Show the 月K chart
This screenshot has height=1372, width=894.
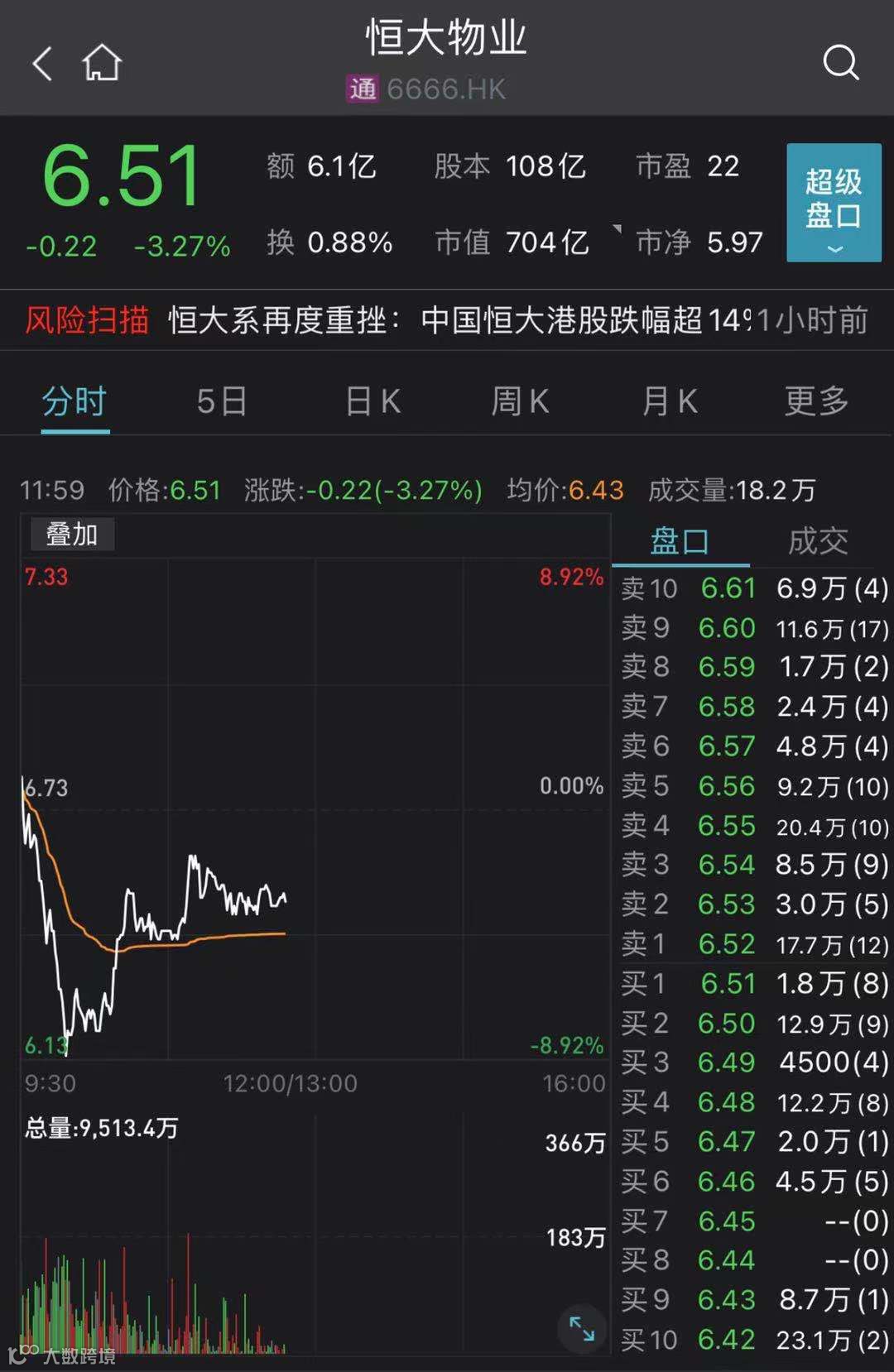[x=670, y=402]
